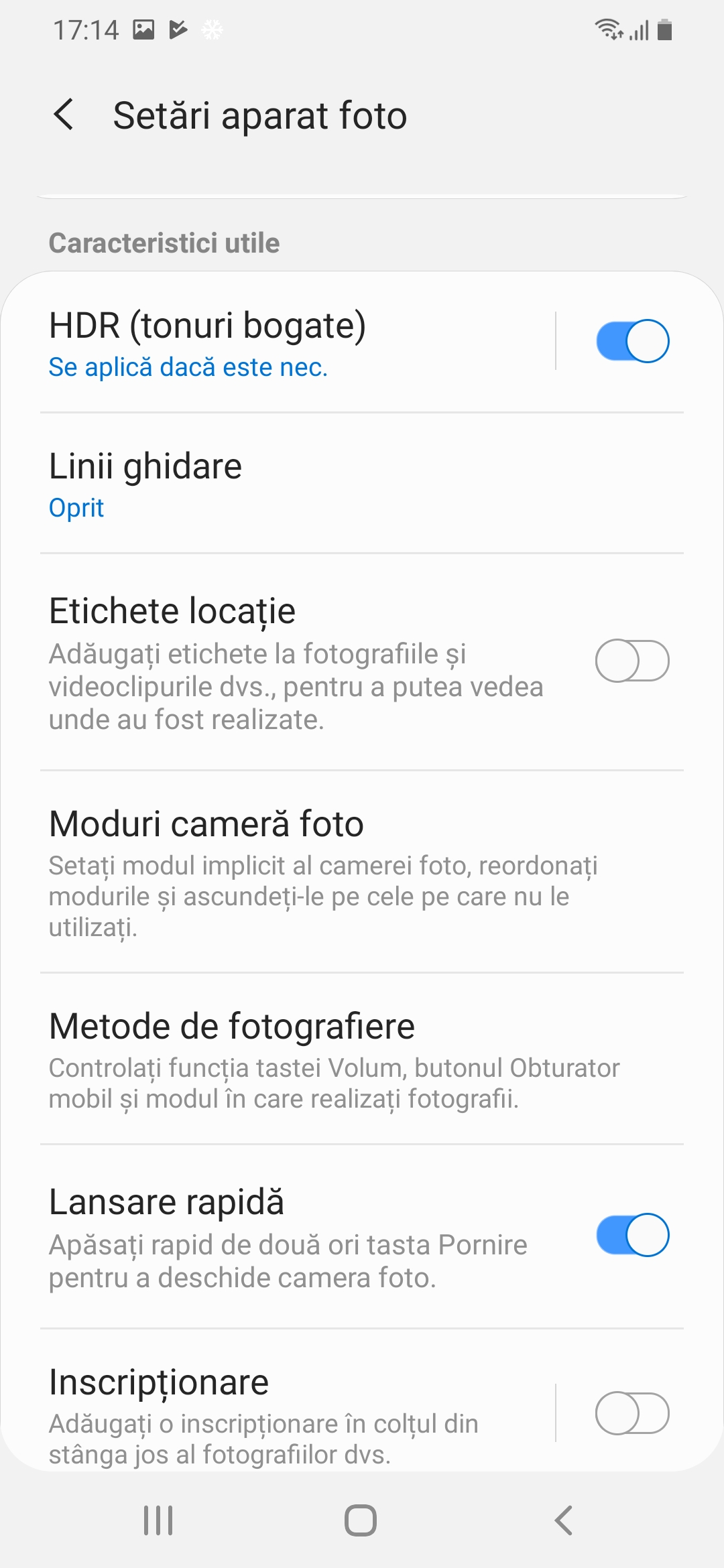Open Moduri cameră foto

click(x=362, y=871)
